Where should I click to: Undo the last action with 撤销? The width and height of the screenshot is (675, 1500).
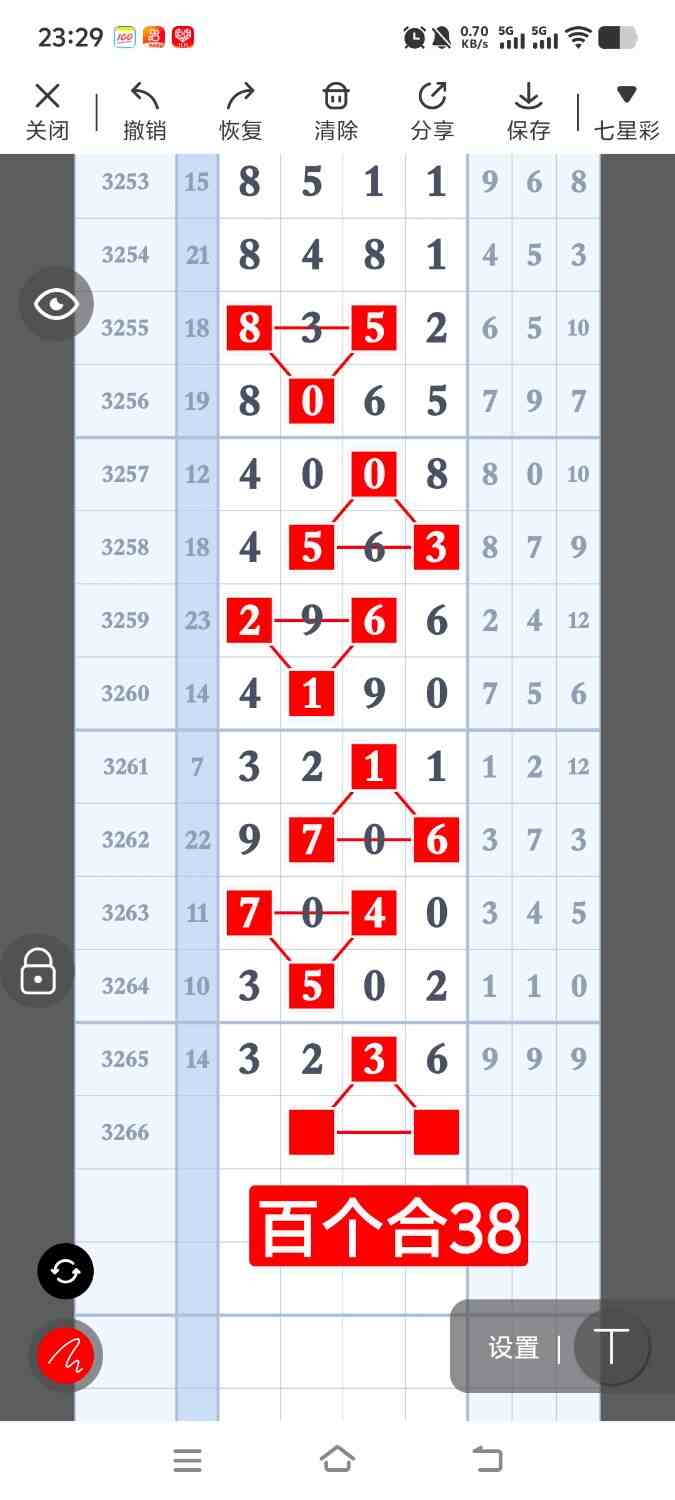coord(144,111)
